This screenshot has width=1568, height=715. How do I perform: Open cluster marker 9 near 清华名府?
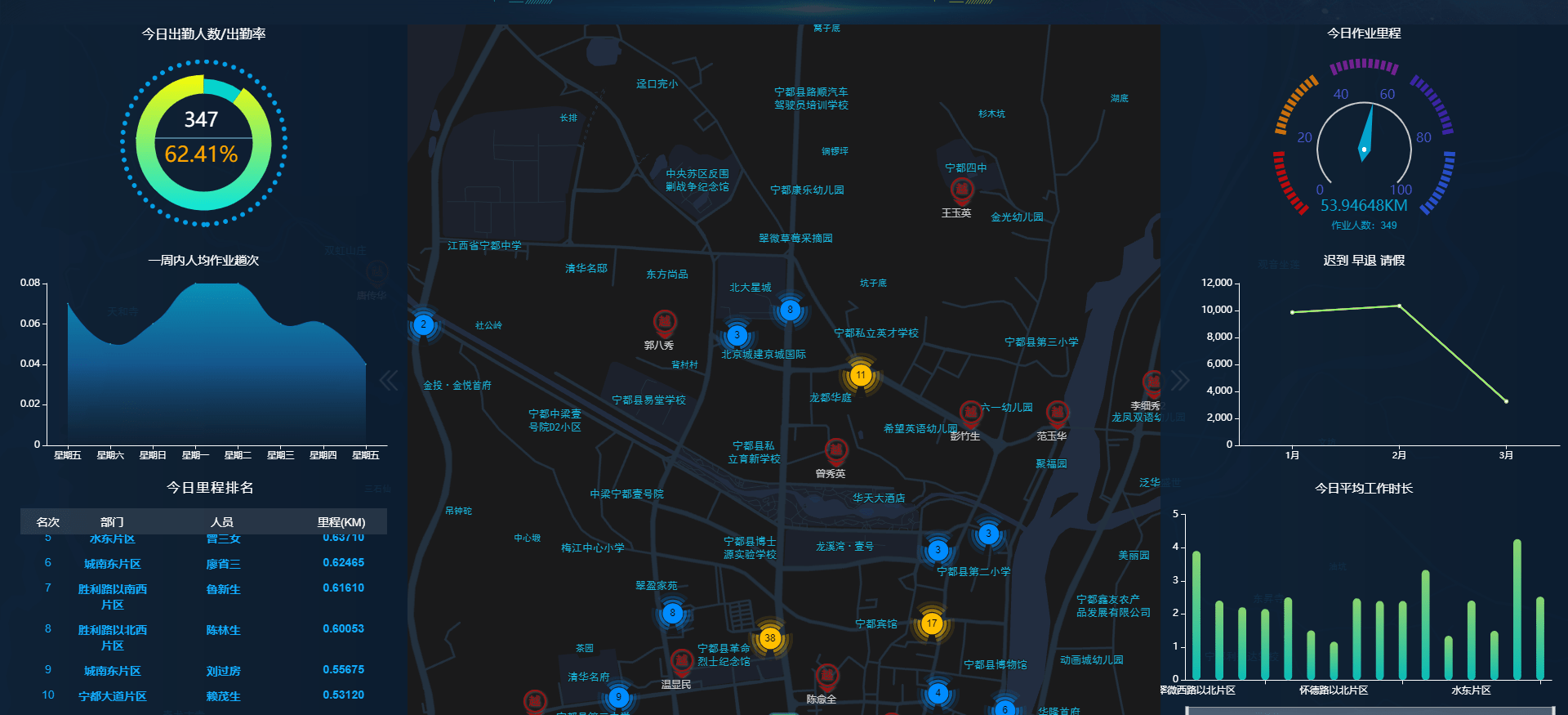tap(618, 696)
